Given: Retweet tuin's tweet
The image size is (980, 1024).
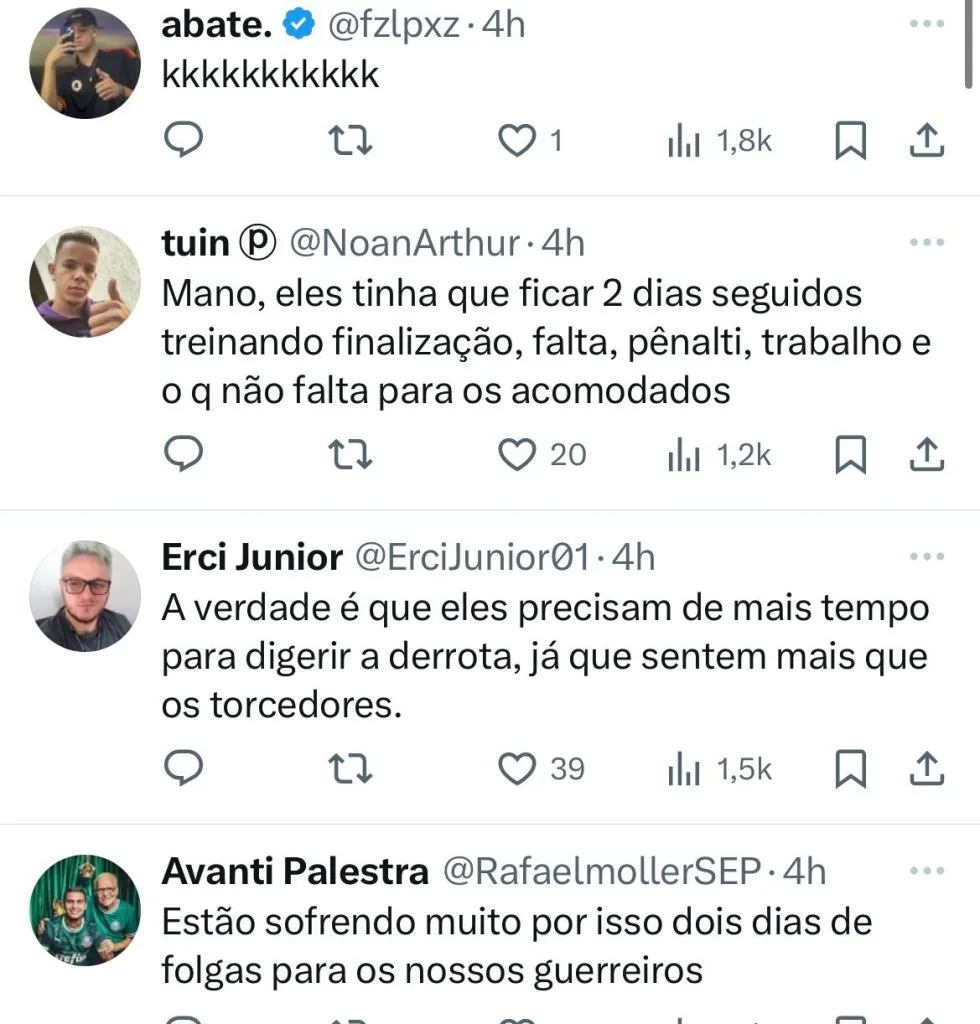Looking at the screenshot, I should point(351,455).
